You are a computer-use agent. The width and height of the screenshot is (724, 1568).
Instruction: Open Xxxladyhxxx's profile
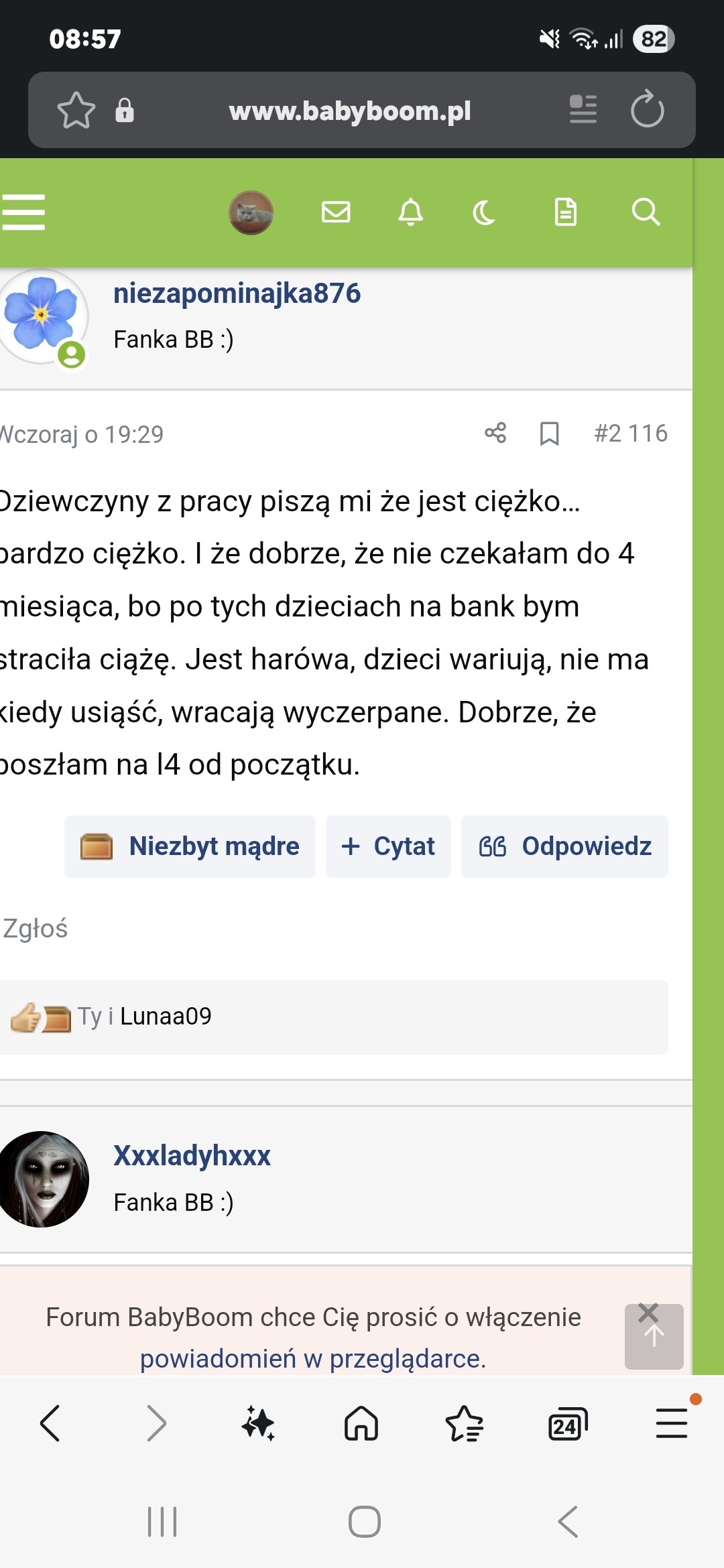[192, 1156]
